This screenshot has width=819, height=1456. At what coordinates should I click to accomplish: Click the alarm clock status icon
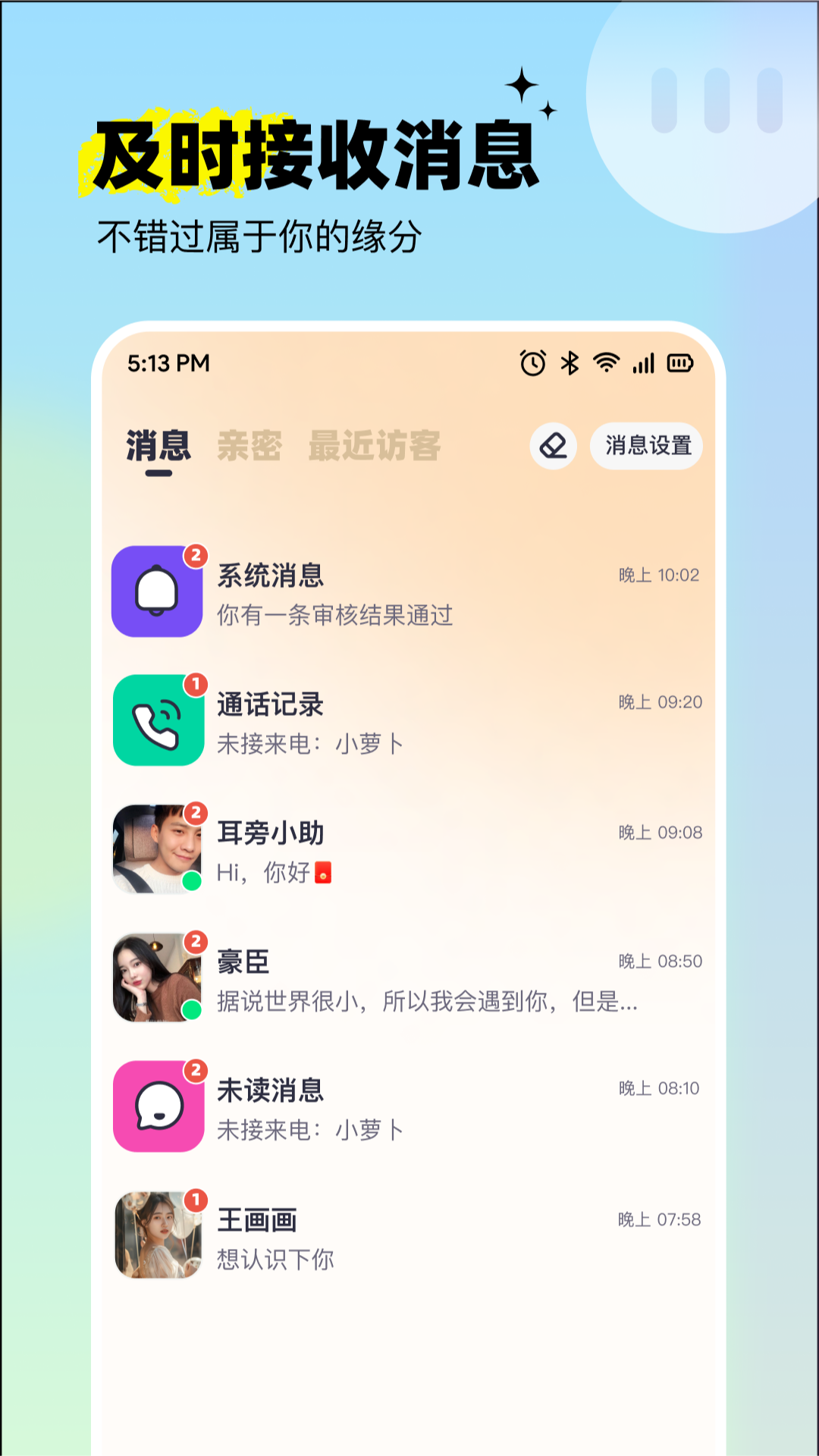532,363
